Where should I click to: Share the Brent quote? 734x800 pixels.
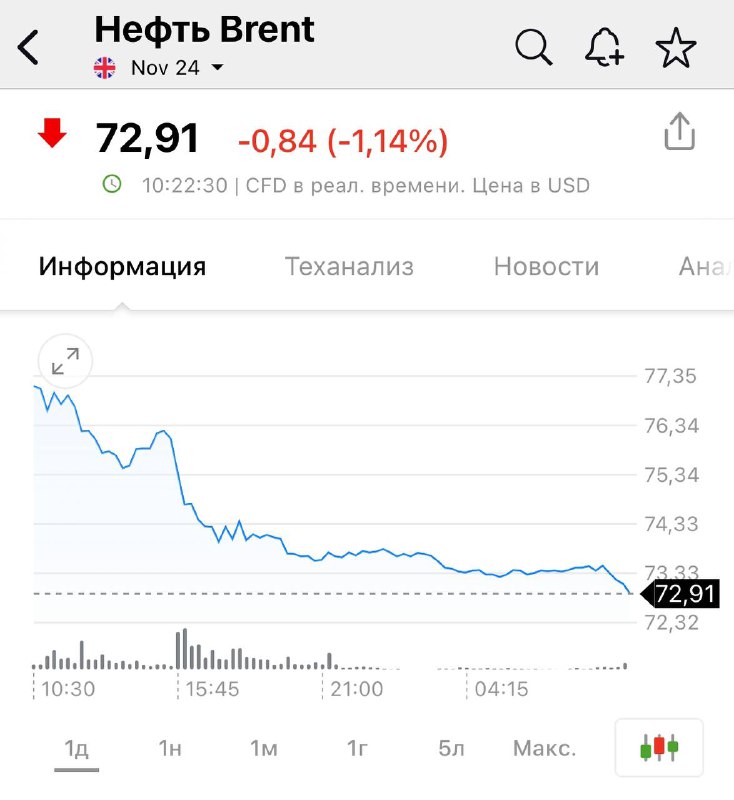click(x=679, y=132)
